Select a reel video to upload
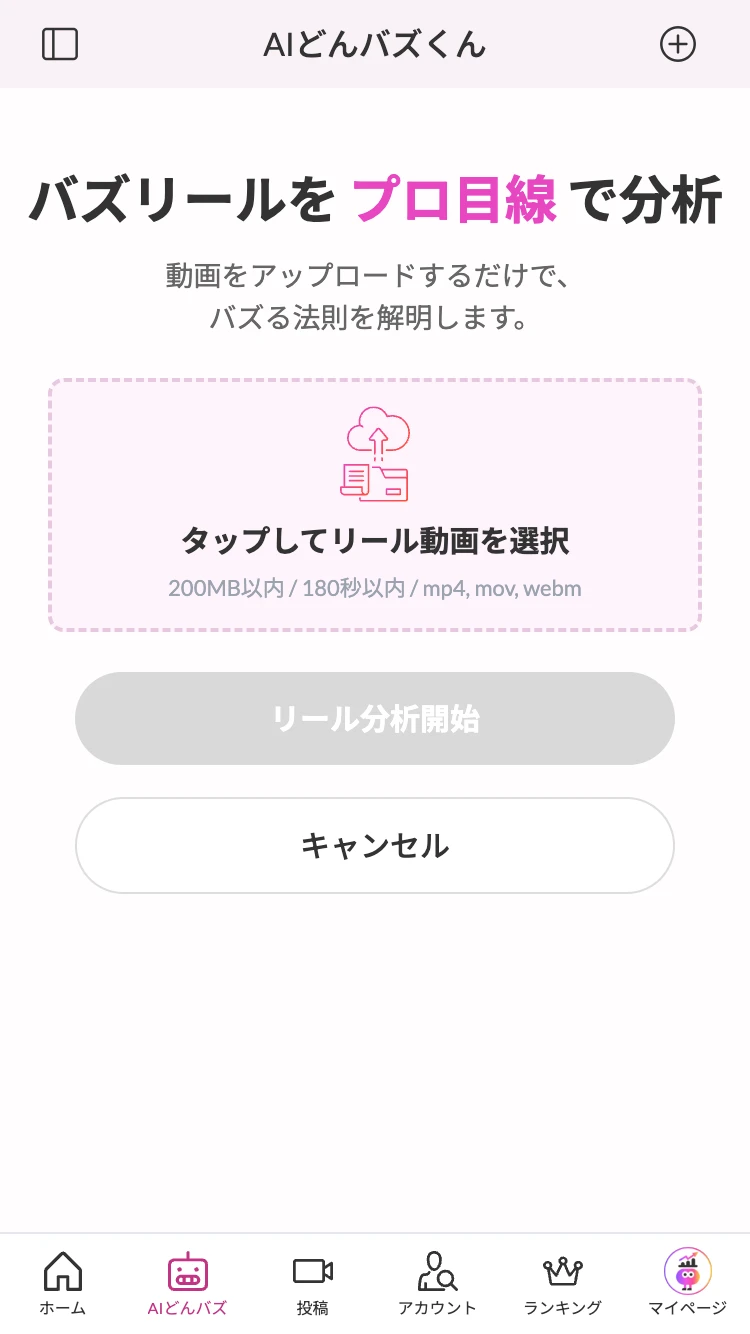The height and width of the screenshot is (1334, 750). tap(375, 505)
